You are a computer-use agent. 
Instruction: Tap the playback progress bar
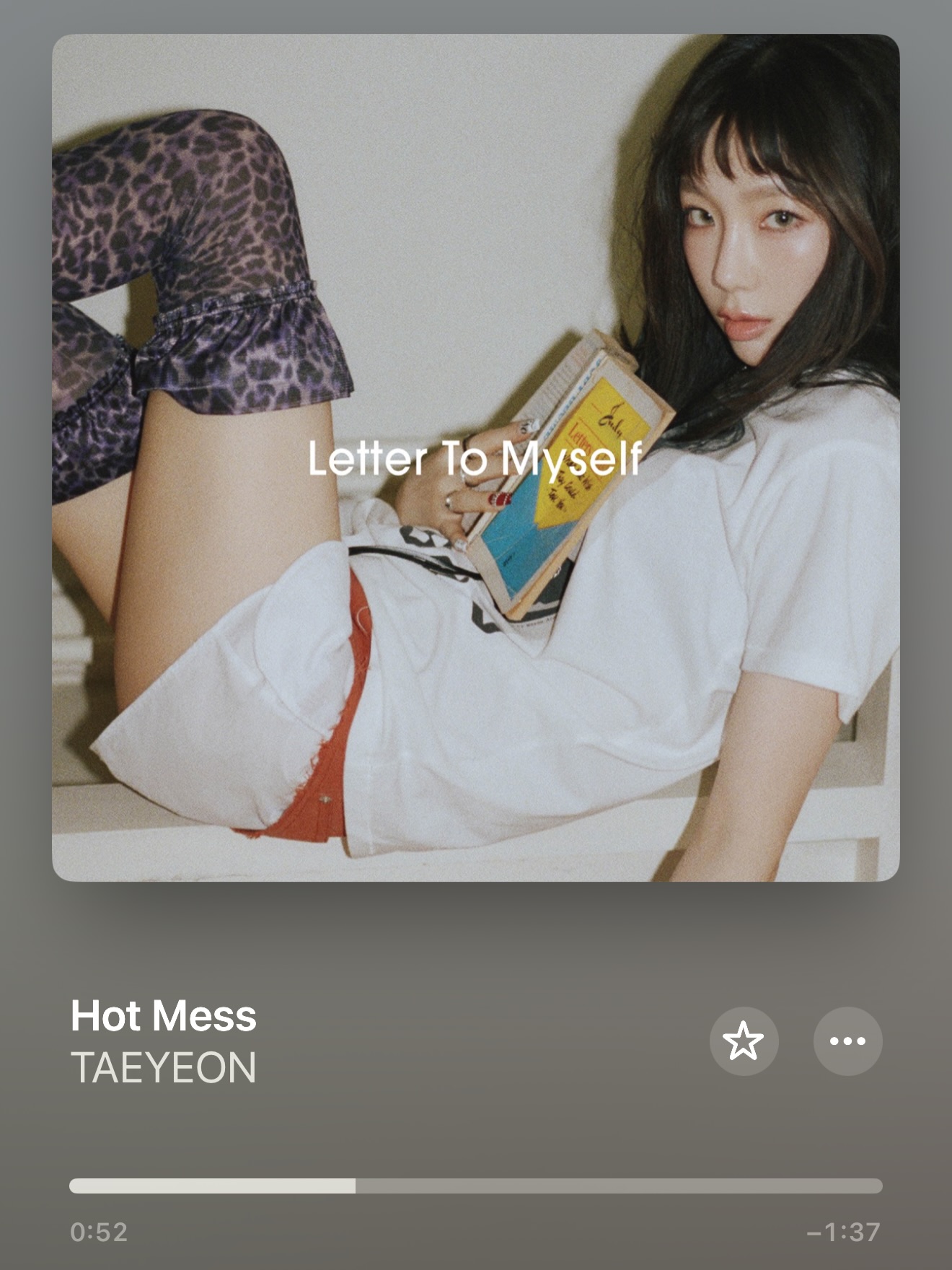coord(476,1186)
